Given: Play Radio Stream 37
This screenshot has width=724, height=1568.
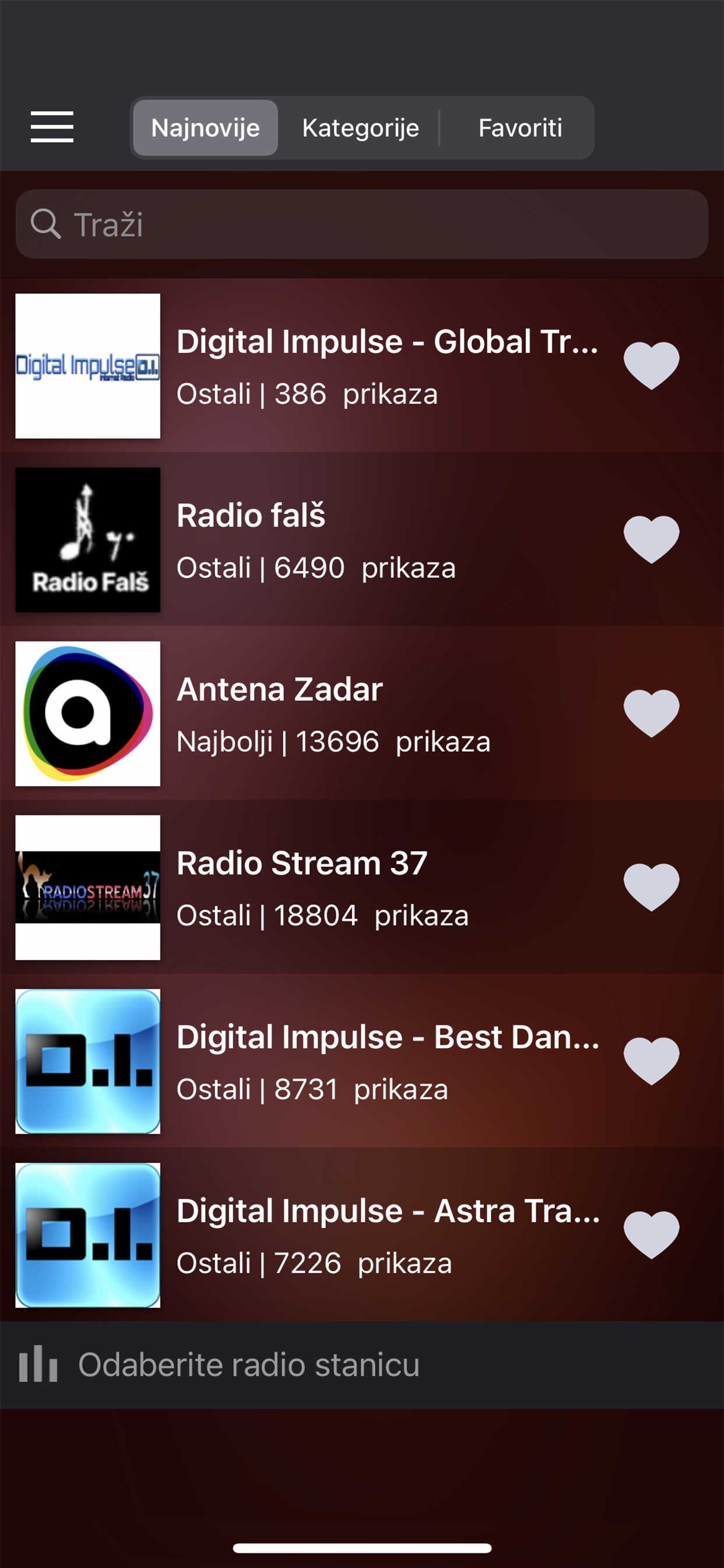Looking at the screenshot, I should (x=362, y=887).
